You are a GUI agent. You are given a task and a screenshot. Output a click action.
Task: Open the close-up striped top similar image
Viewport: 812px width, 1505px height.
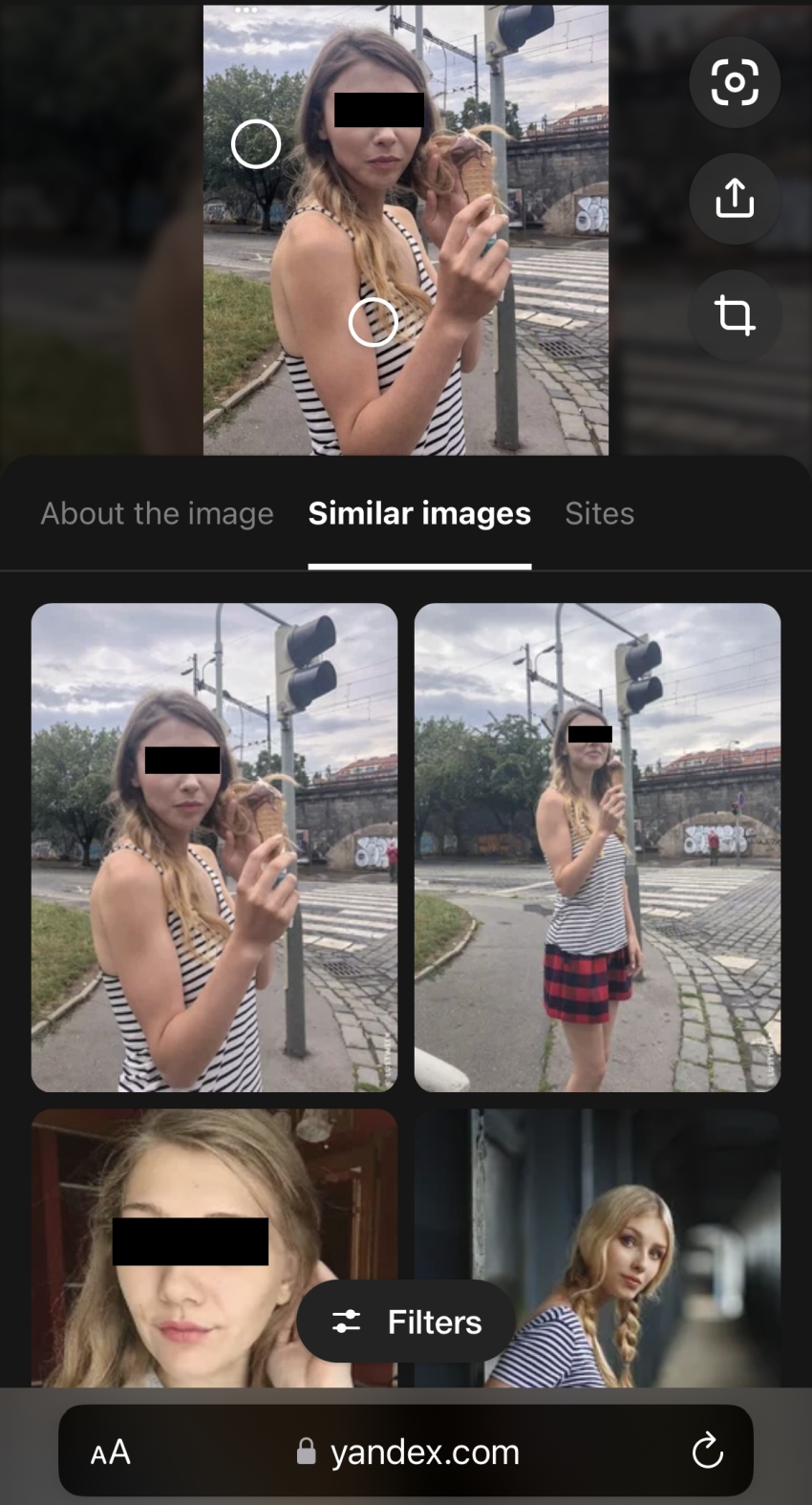[x=214, y=847]
